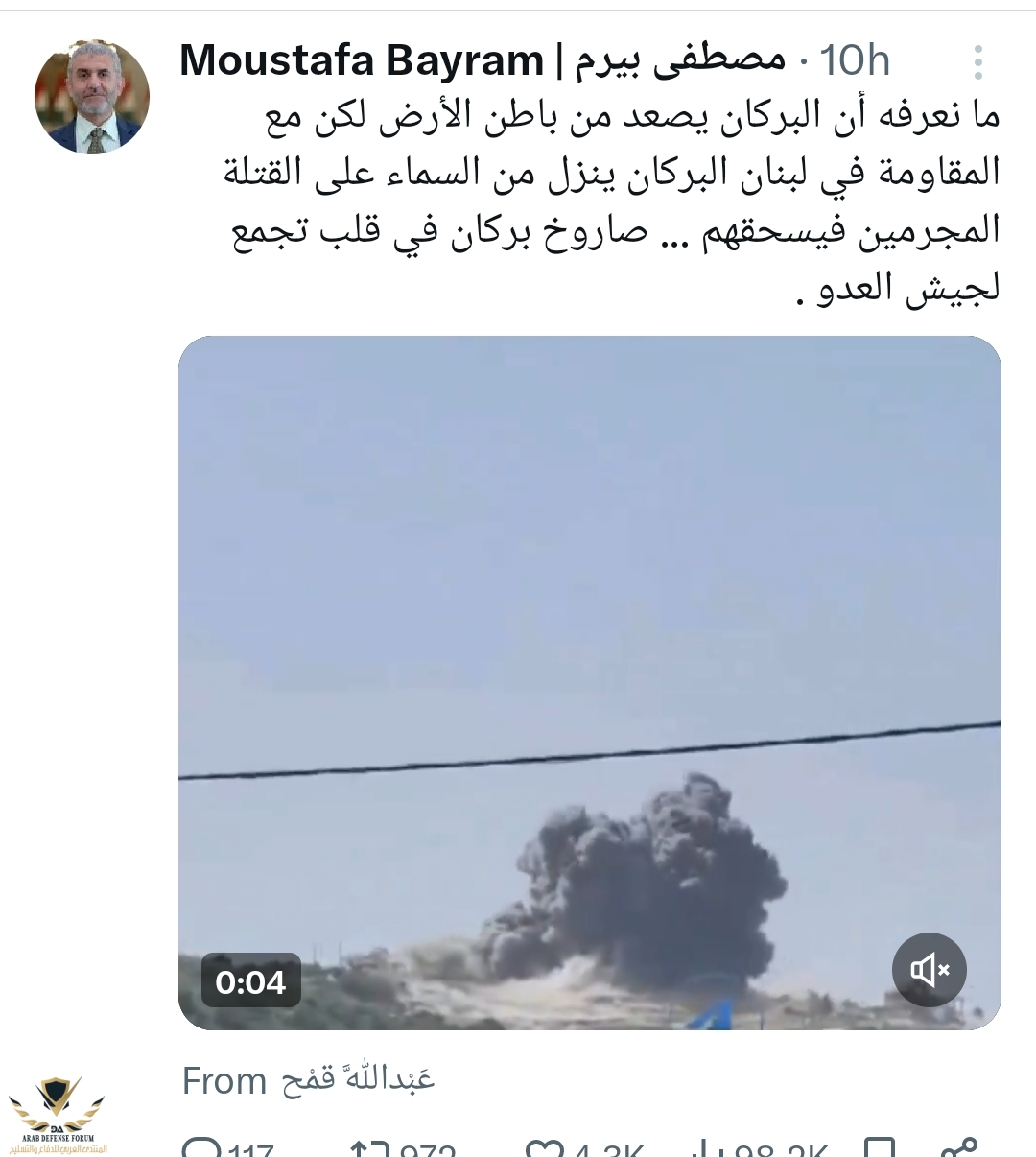1036x1157 pixels.
Task: Open the tweet's overflow menu
Action: click(x=977, y=62)
